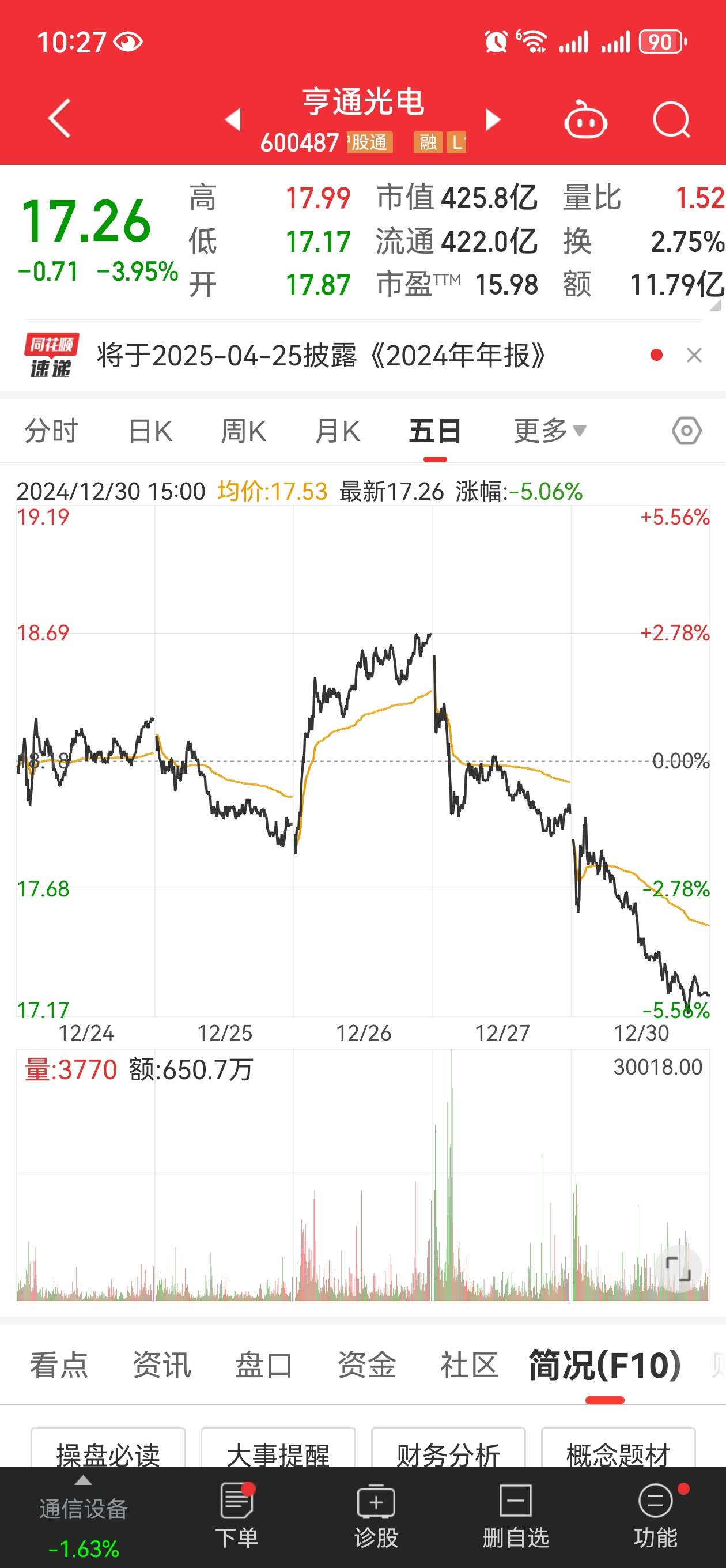Viewport: 726px width, 1568px height.
Task: Switch to the previous stock with left triangle
Action: [233, 119]
